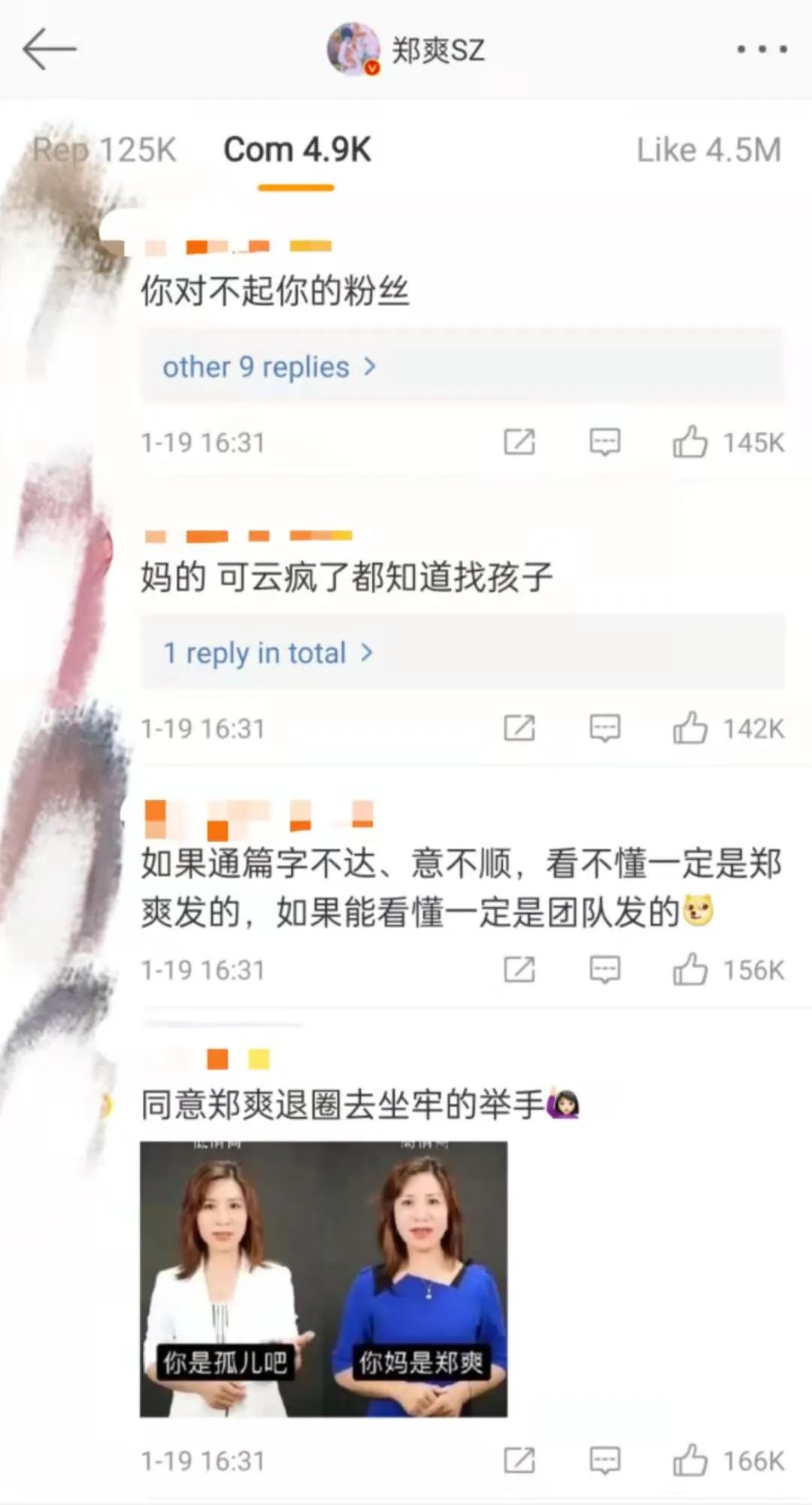This screenshot has width=812, height=1505.
Task: Reply to the comment about 团队发的
Action: (604, 969)
